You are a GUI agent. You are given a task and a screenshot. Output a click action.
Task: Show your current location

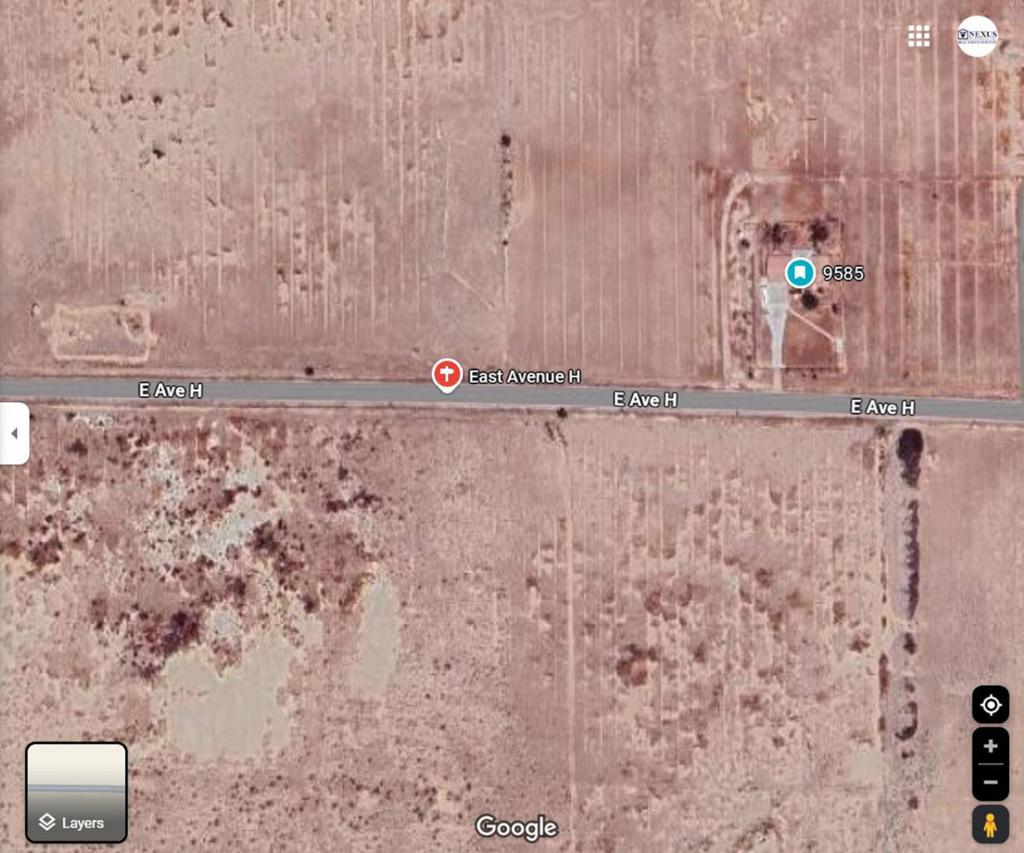pos(990,705)
